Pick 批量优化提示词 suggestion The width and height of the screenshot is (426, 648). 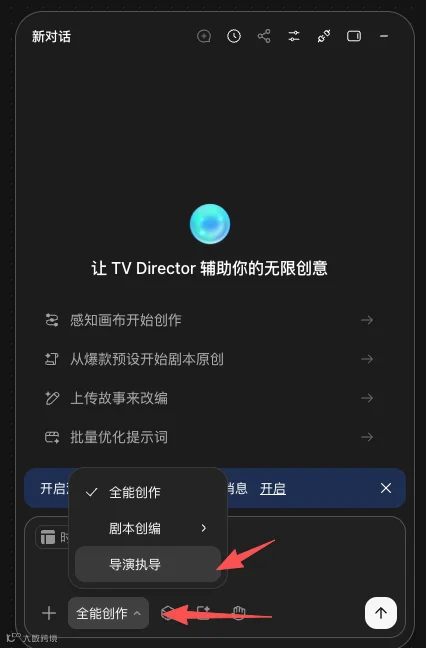209,437
